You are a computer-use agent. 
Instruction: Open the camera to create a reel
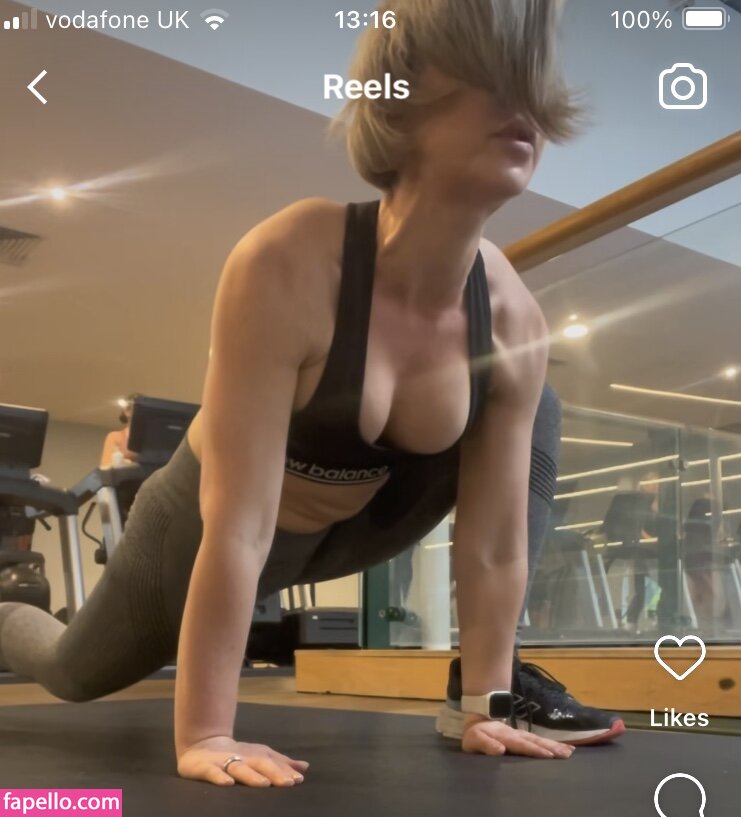[683, 88]
